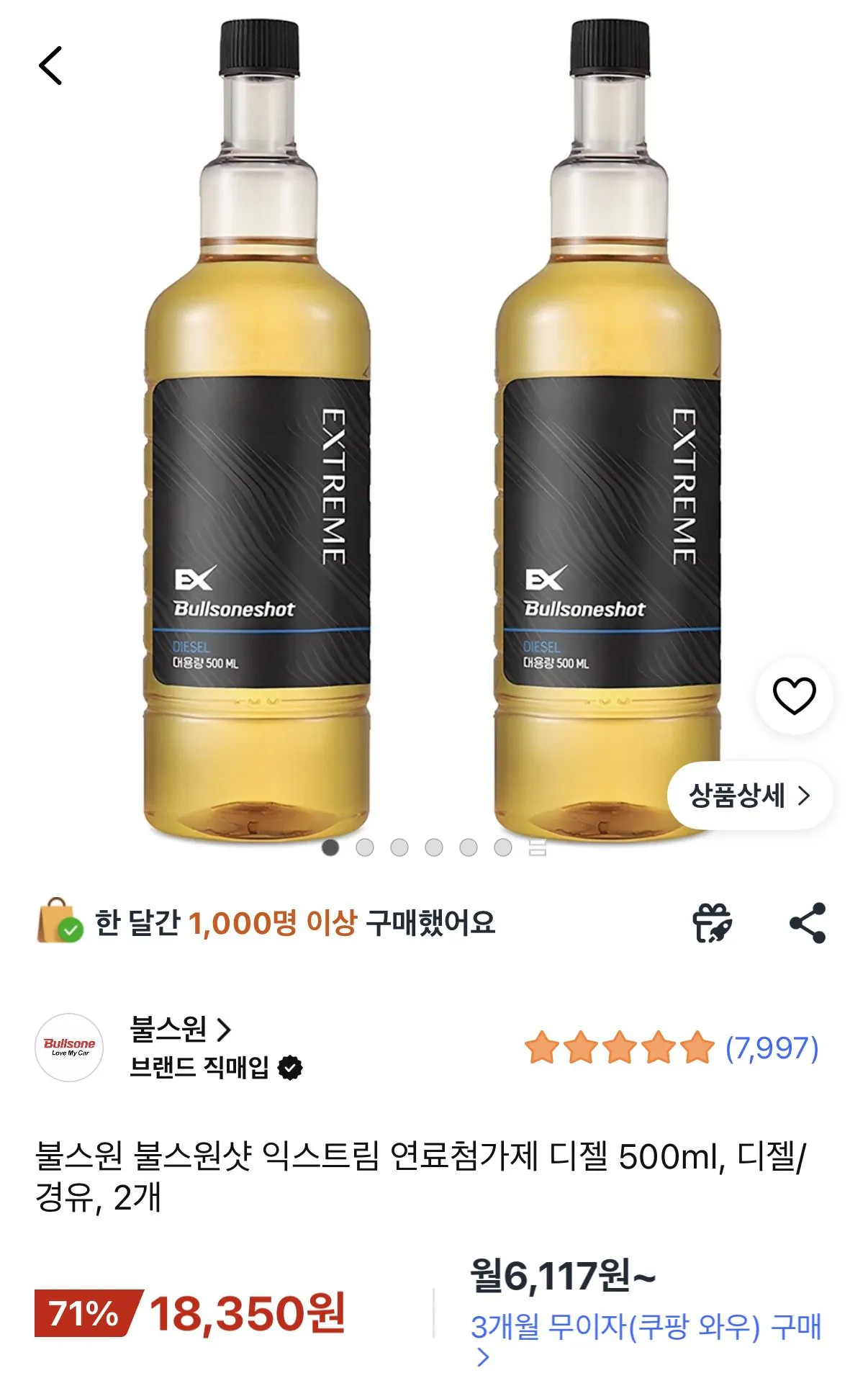Screen dimensions: 868x1373
Task: Add this product to the wishlist heart
Action: pos(794,695)
